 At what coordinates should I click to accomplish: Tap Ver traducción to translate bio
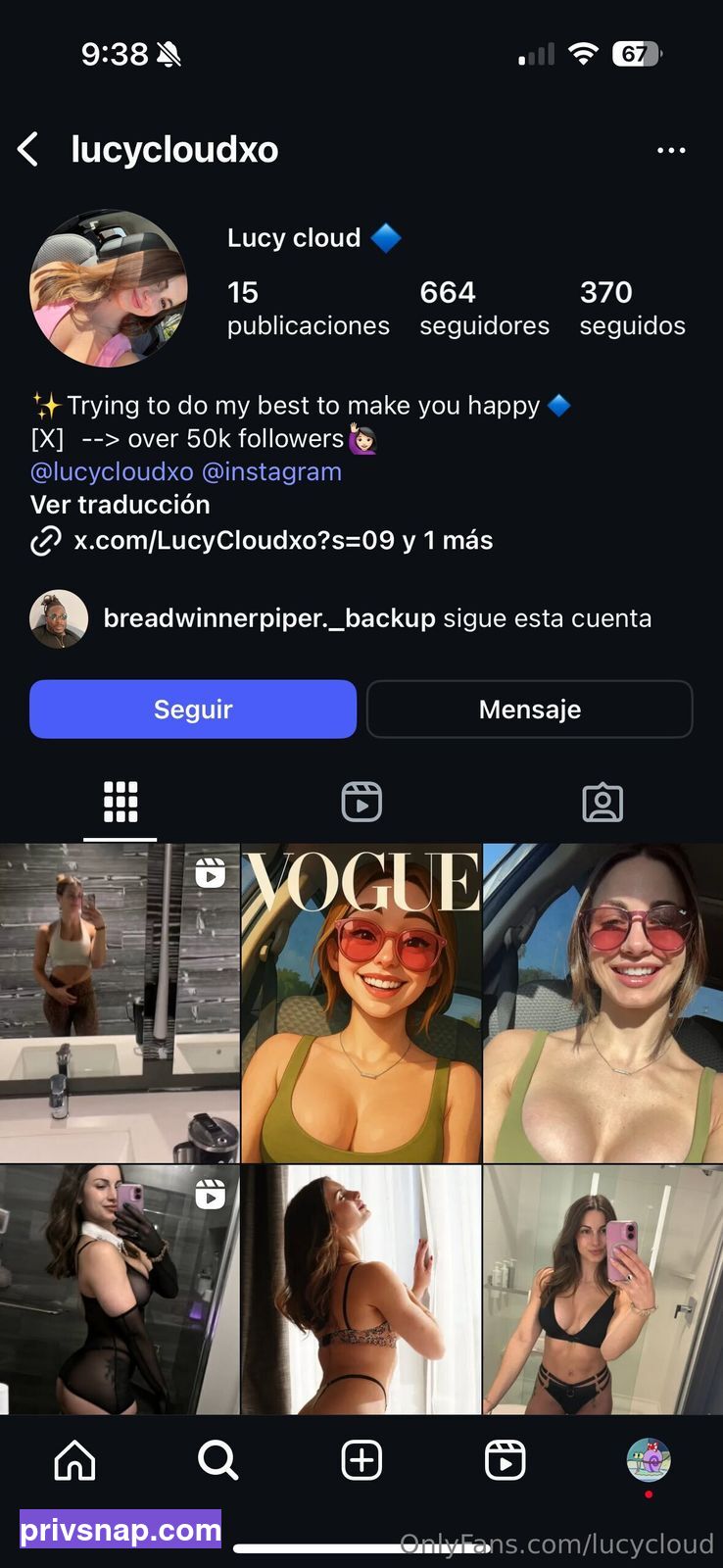coord(120,505)
